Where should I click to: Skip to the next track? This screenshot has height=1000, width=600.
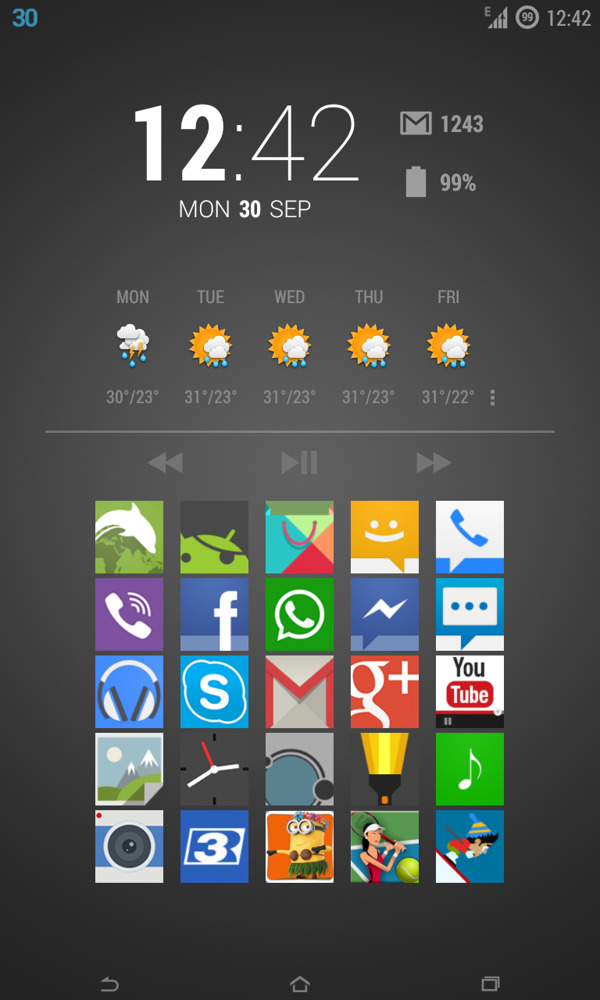coord(433,462)
